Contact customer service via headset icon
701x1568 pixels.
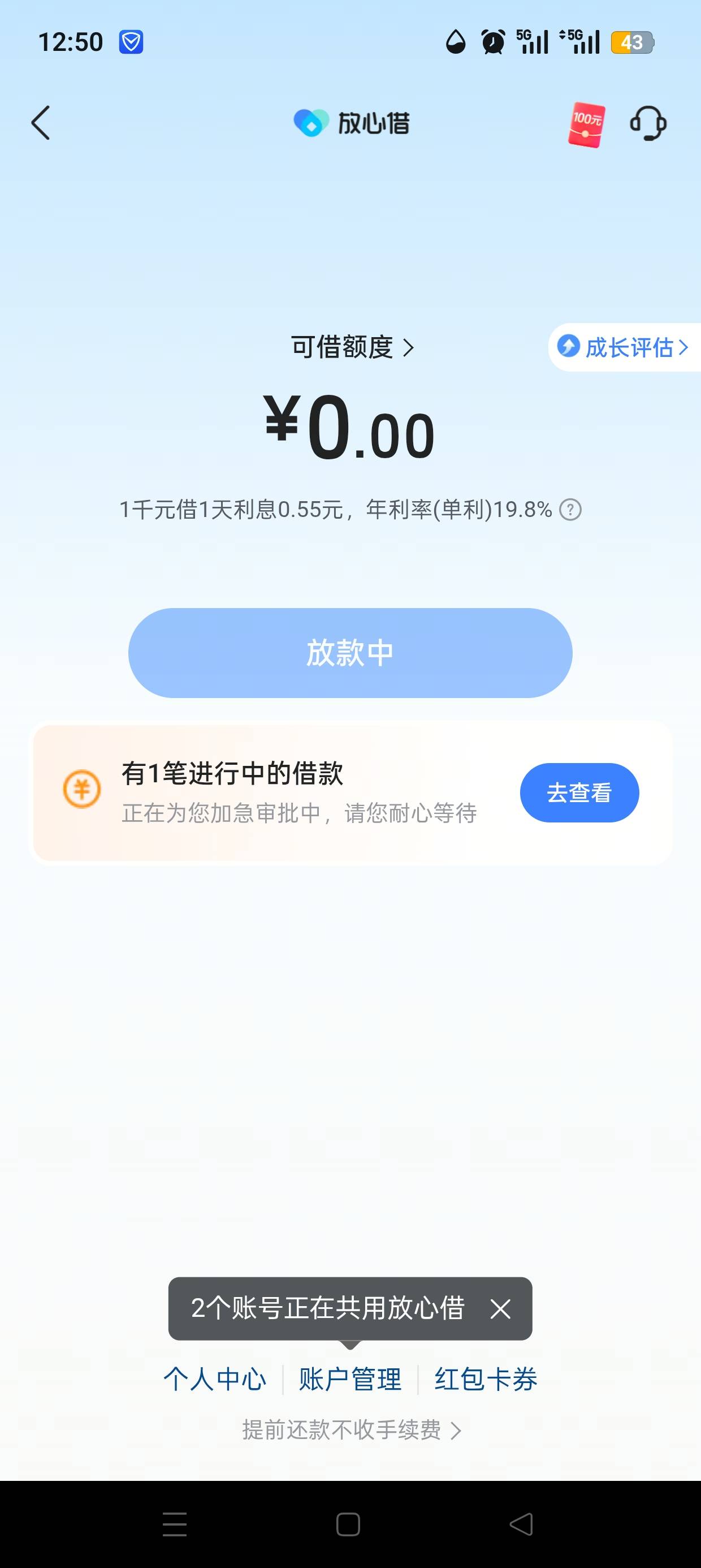tap(648, 123)
